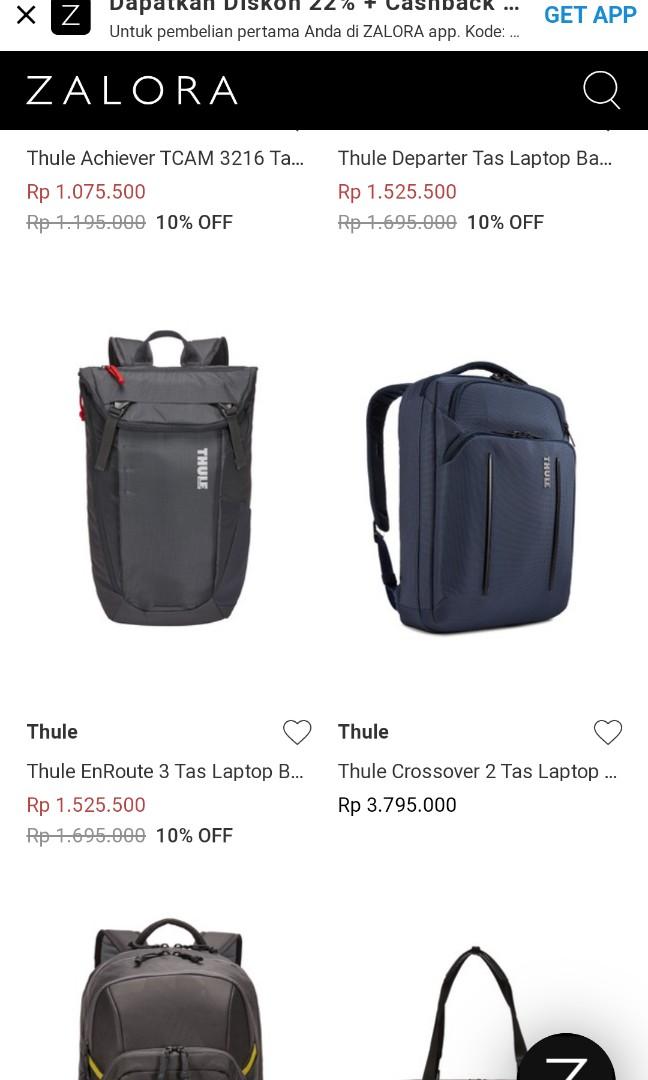Add Thule EnRoute 3 to wishlist

coord(297,732)
